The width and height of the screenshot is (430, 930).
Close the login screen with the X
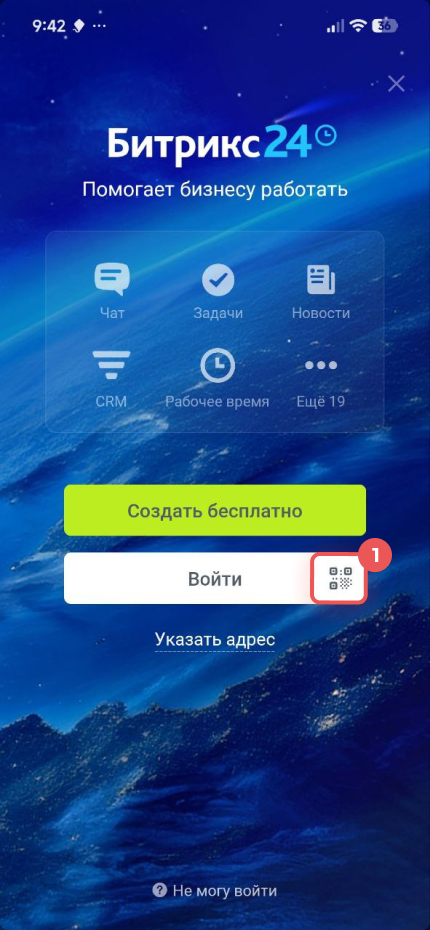click(x=396, y=84)
